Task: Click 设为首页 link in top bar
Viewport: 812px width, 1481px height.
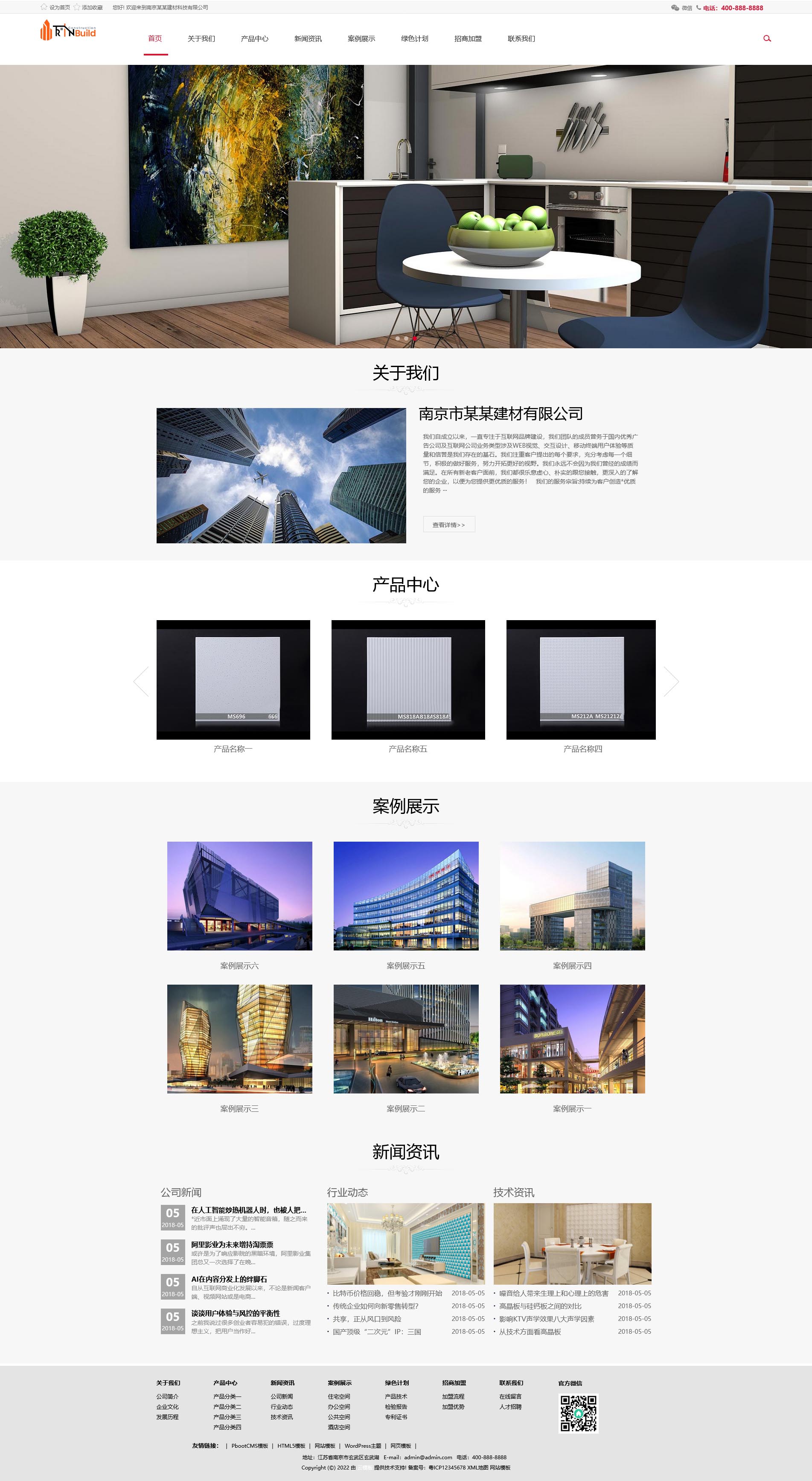Action: coord(59,8)
